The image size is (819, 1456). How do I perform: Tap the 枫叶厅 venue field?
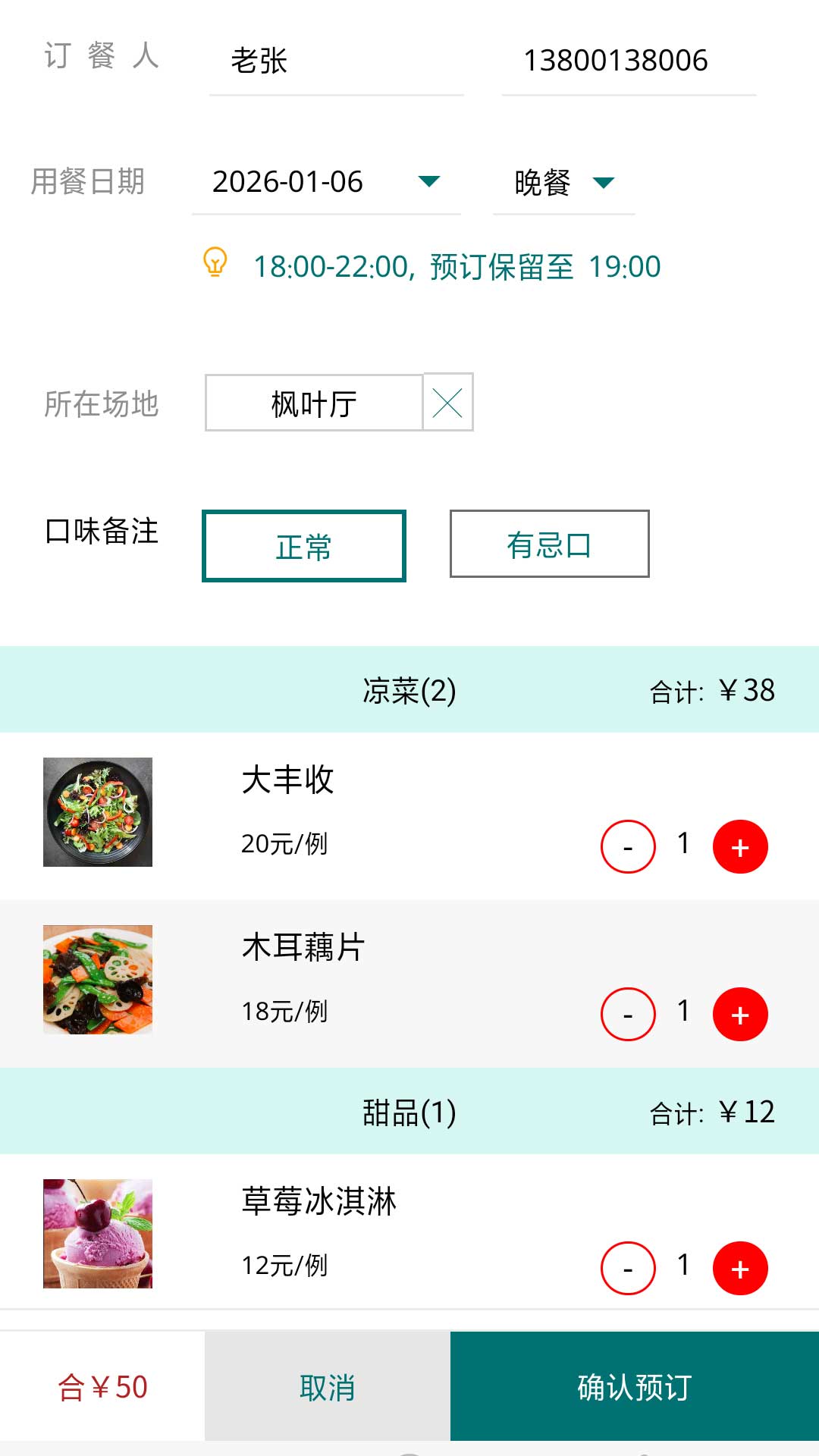pos(314,403)
